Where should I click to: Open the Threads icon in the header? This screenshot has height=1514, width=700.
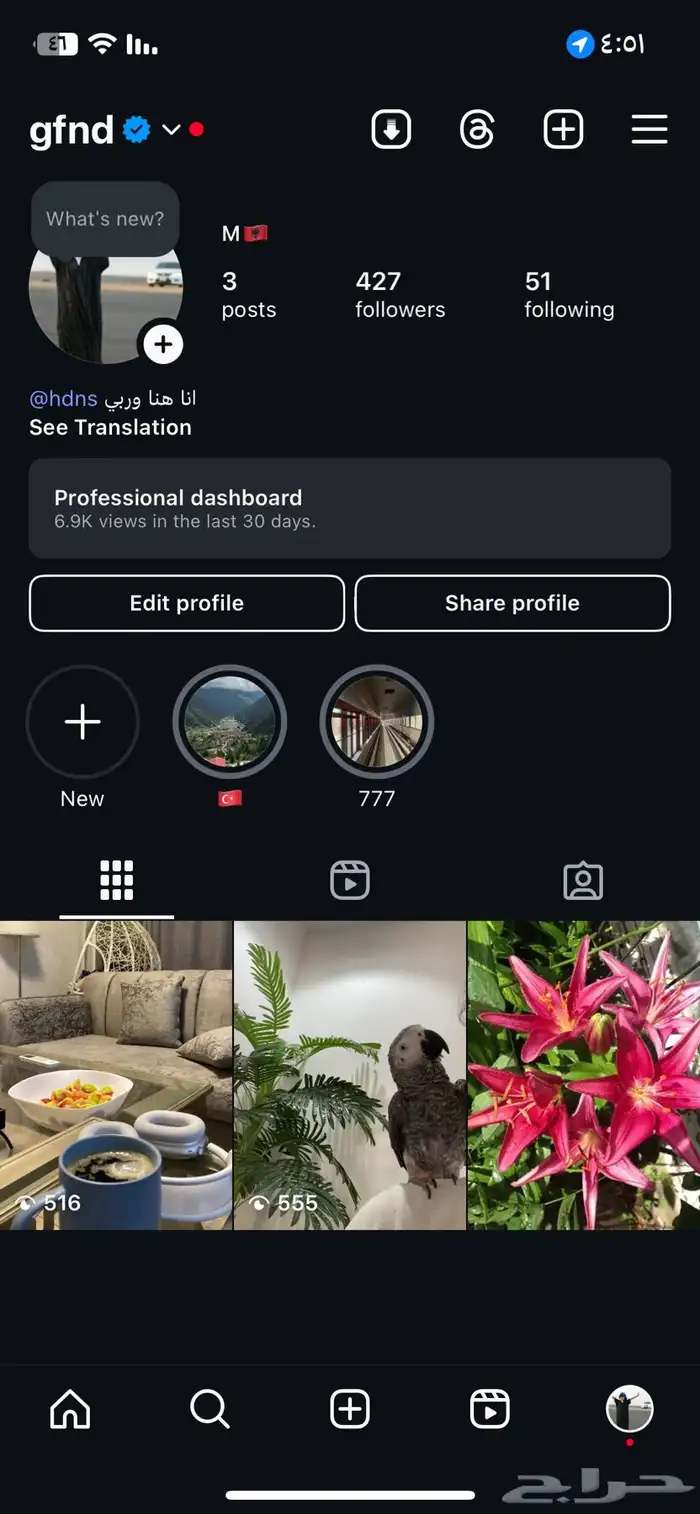(x=477, y=130)
